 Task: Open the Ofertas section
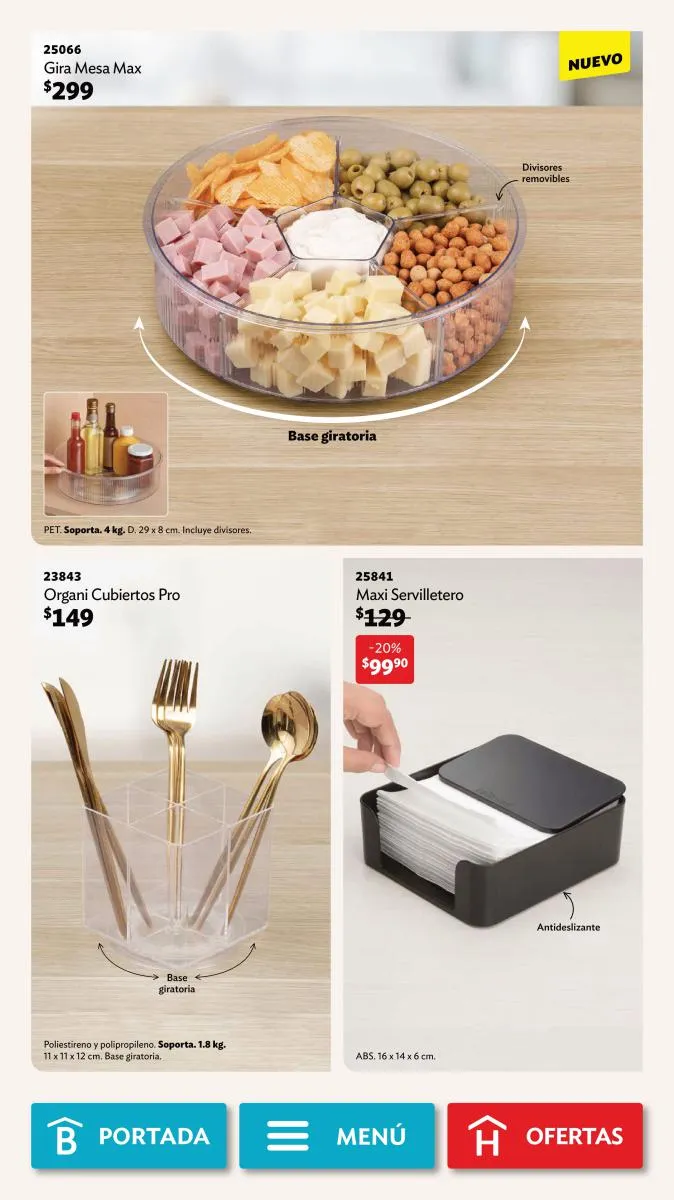[x=545, y=1136]
